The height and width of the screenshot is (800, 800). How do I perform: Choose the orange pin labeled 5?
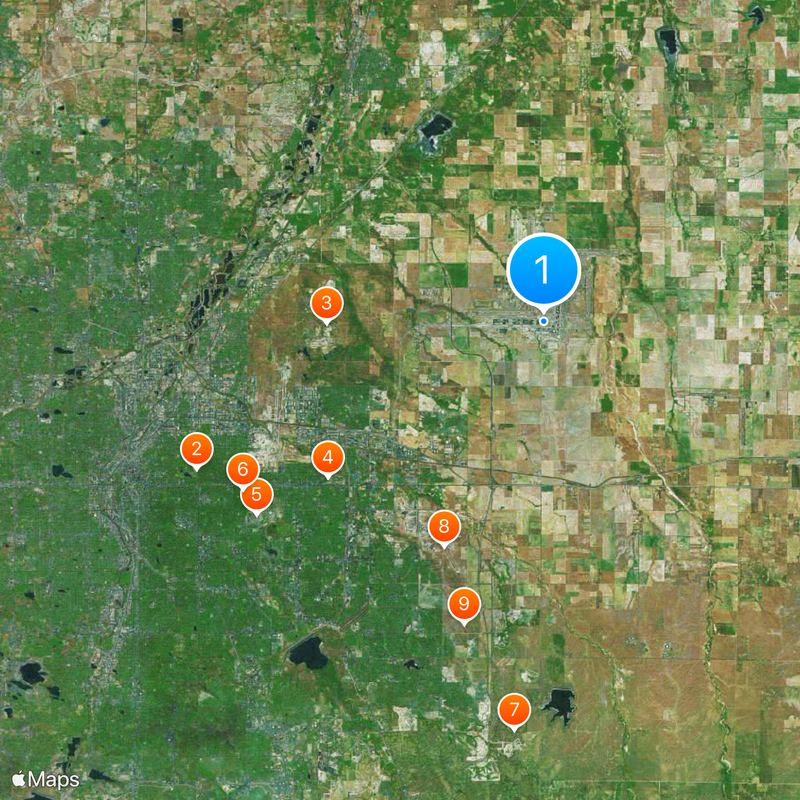(x=257, y=494)
